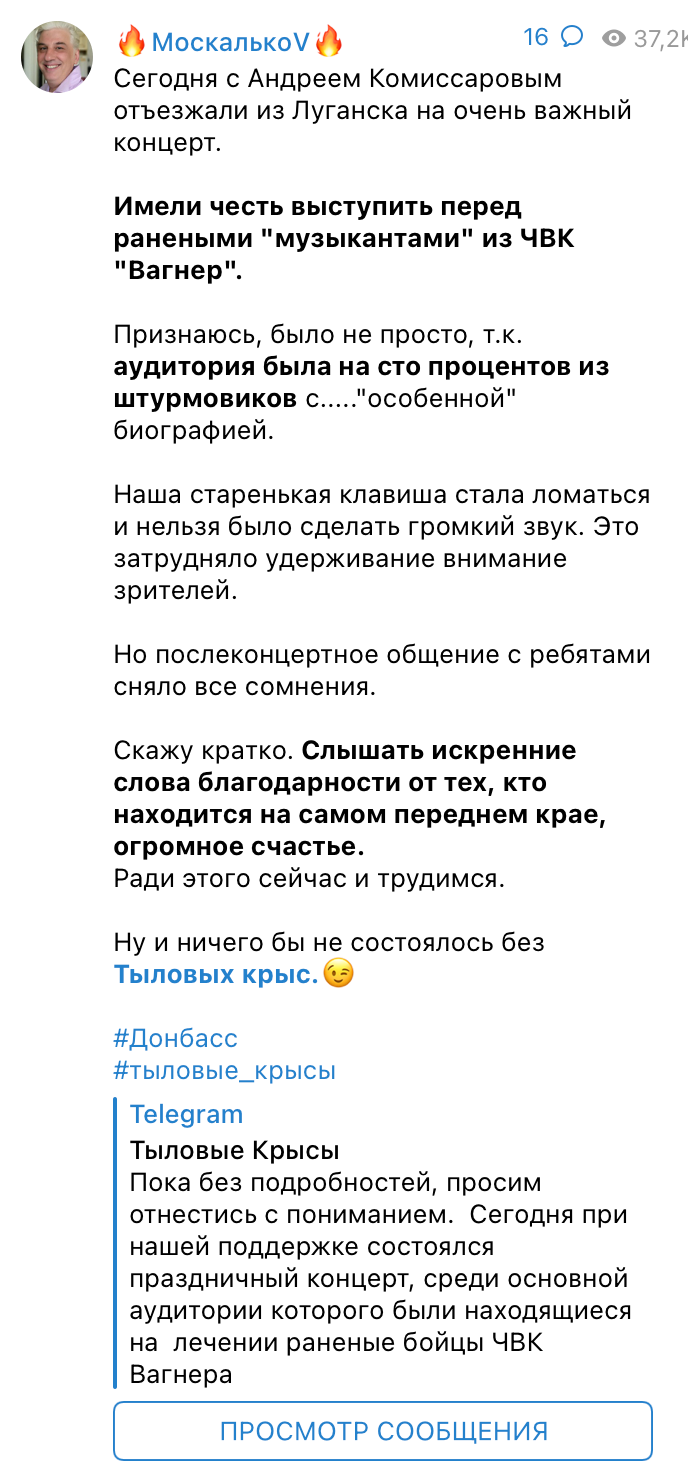Follow the Тыловых крыс link
The height and width of the screenshot is (1461, 688).
[215, 973]
